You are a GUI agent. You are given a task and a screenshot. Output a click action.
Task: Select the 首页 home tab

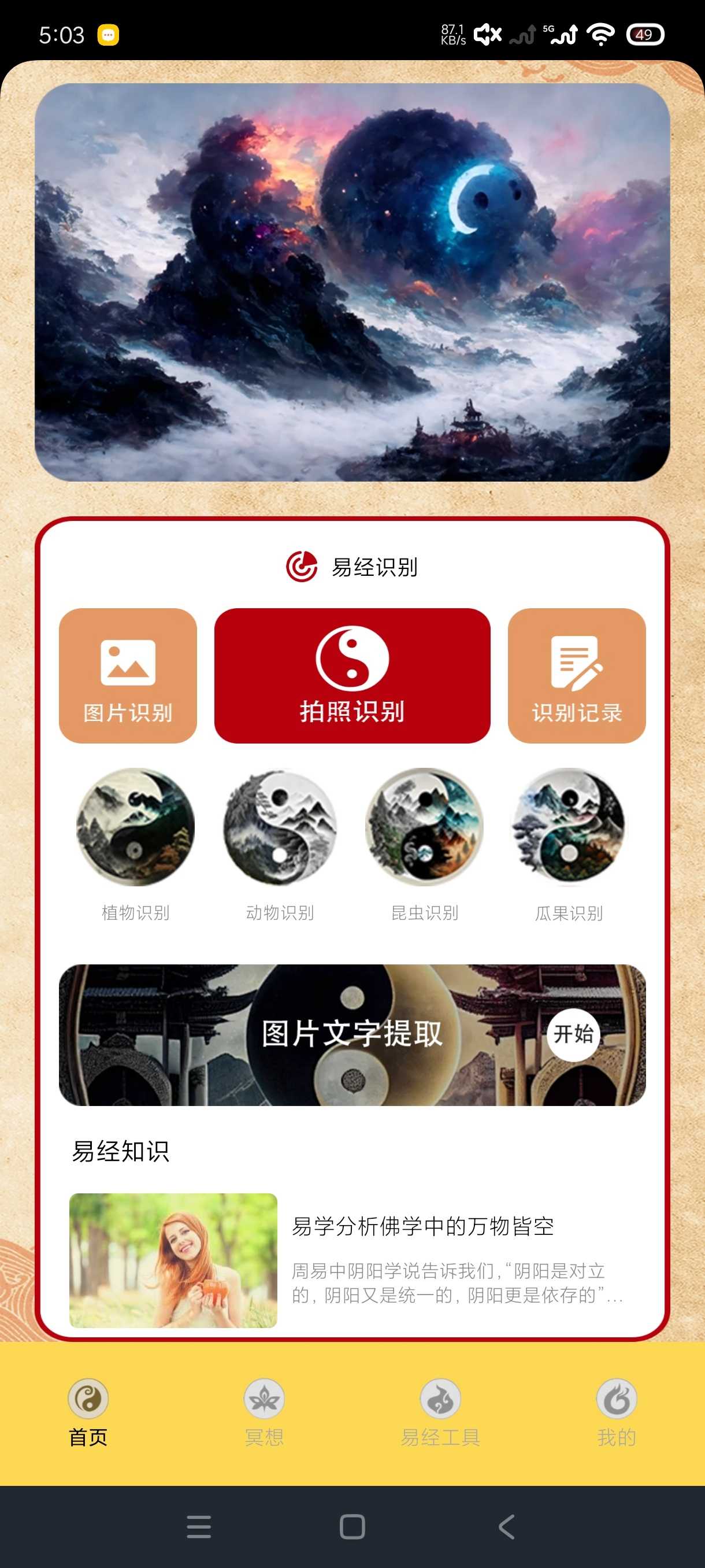[x=88, y=1412]
